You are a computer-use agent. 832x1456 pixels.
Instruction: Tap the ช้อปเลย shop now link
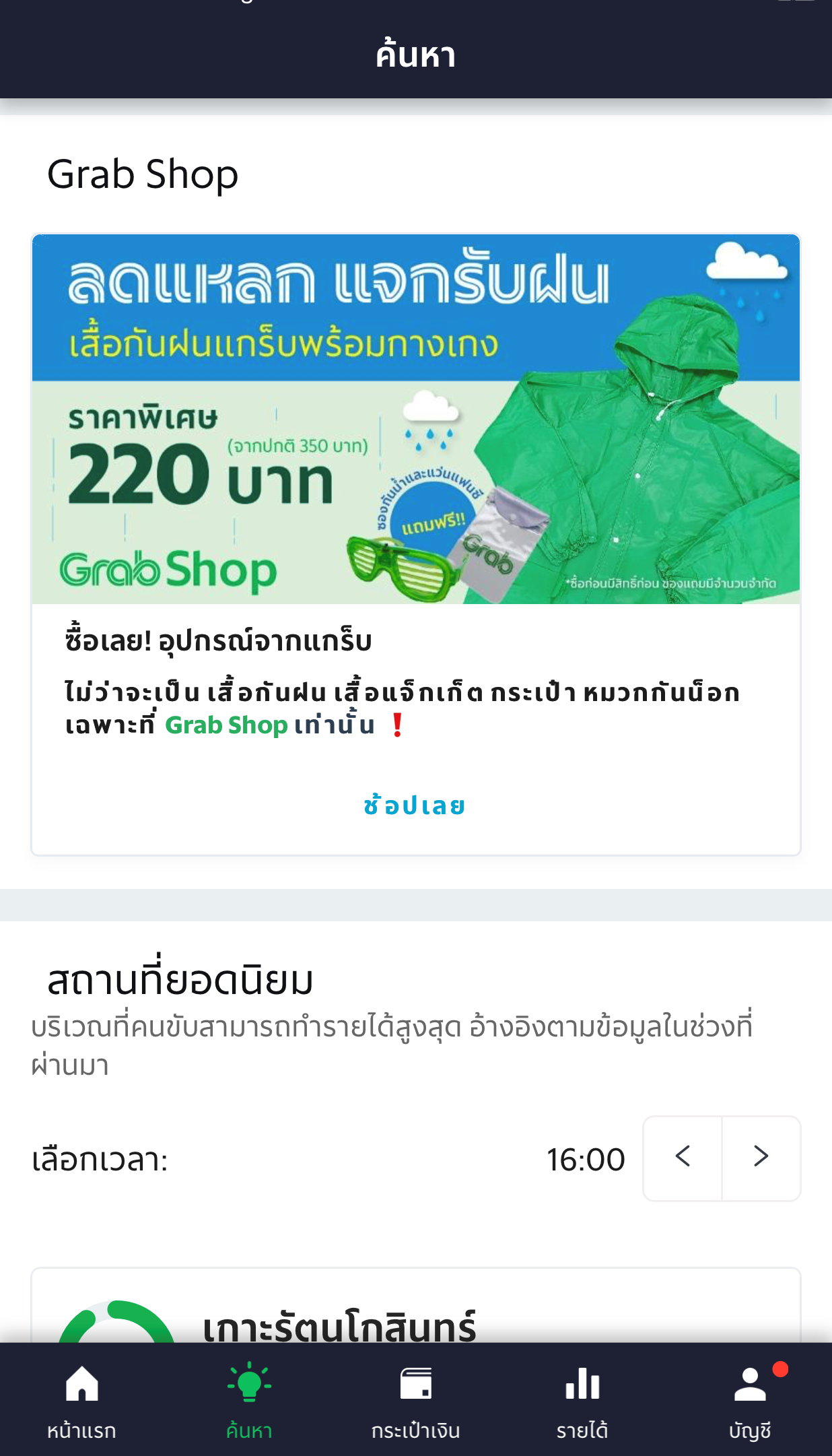415,805
